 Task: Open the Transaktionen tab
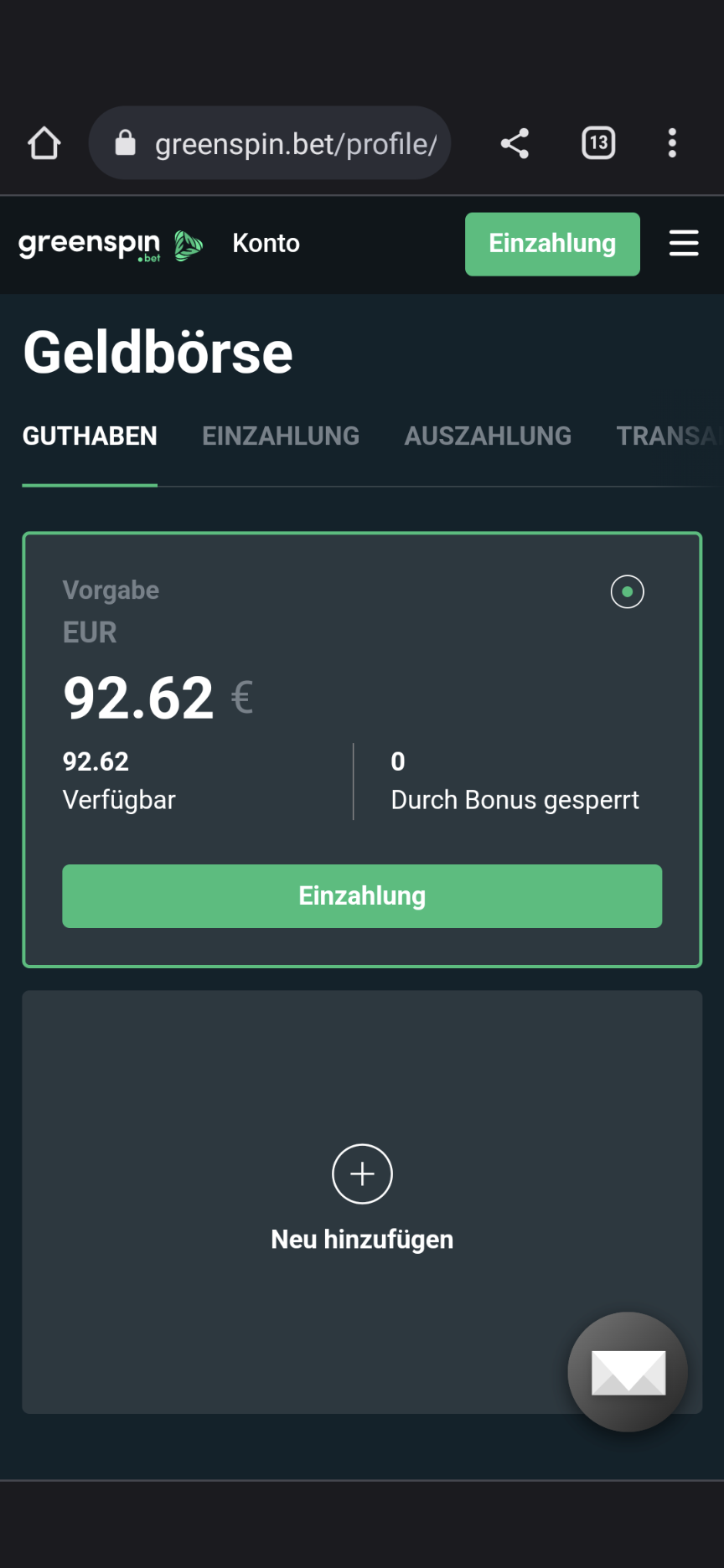(x=666, y=436)
